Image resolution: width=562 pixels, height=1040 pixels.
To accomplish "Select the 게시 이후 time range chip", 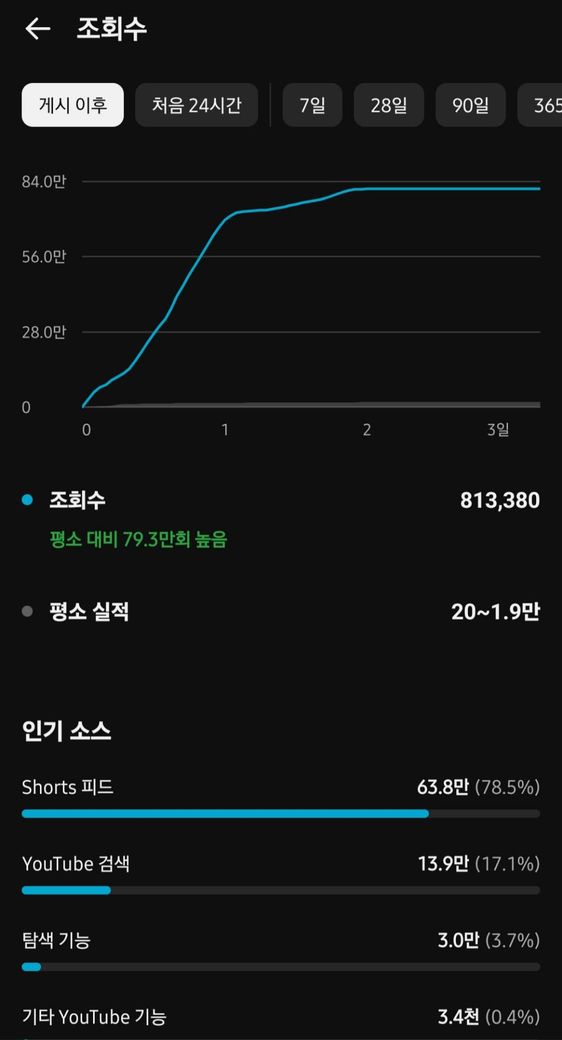I will tap(72, 105).
